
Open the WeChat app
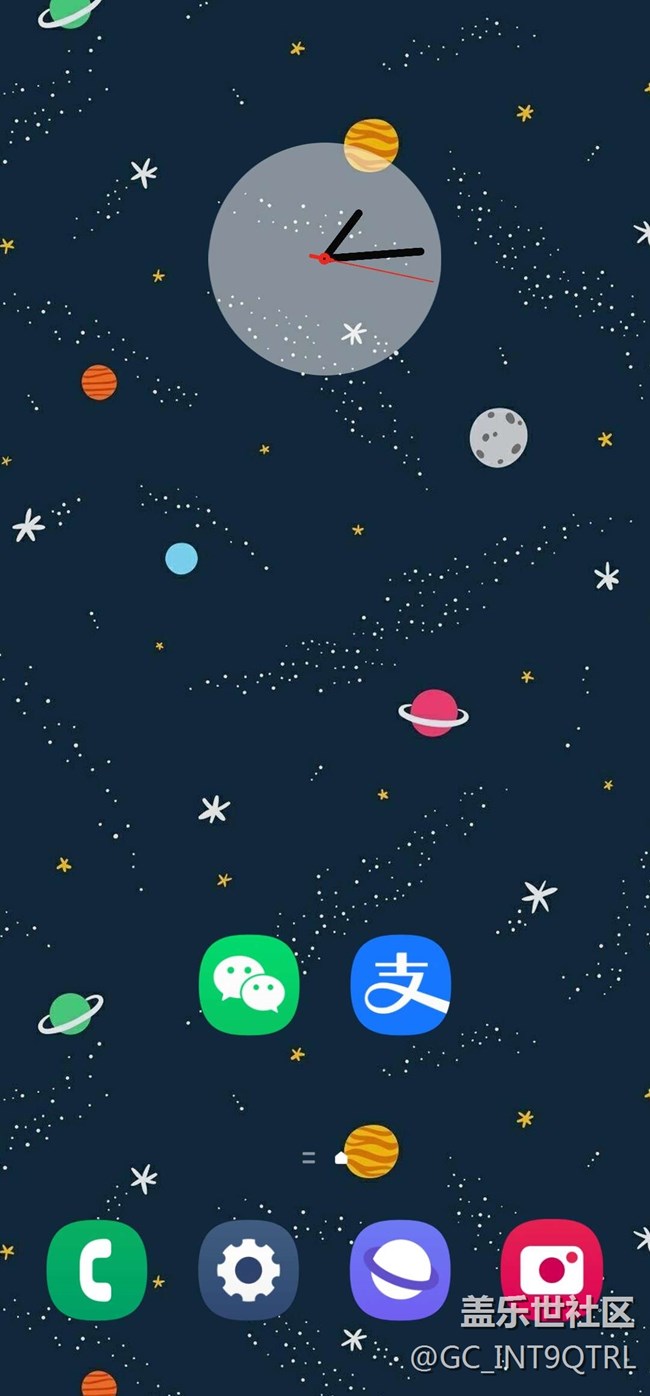249,984
